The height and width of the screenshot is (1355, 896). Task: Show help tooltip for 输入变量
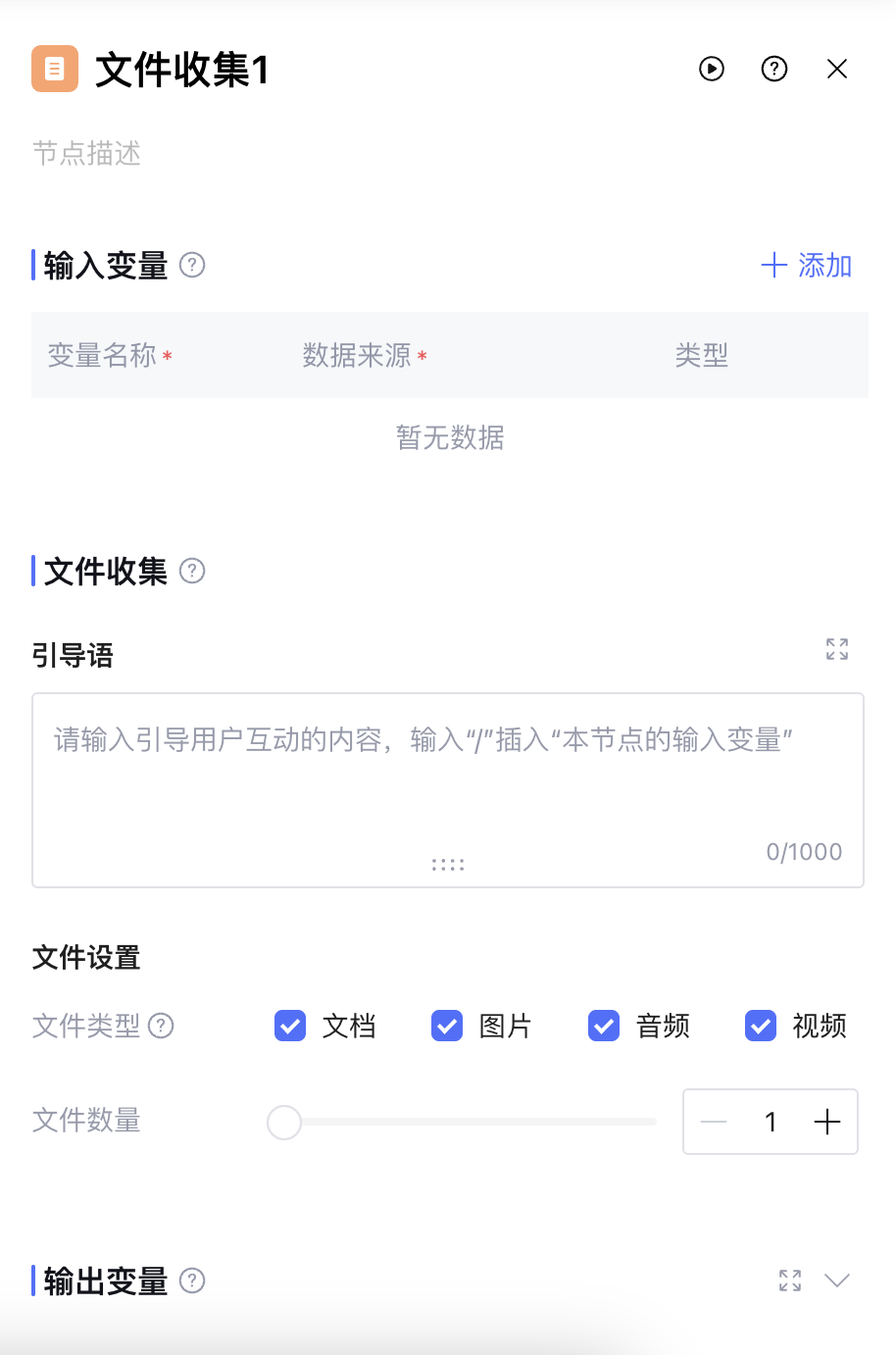click(193, 266)
